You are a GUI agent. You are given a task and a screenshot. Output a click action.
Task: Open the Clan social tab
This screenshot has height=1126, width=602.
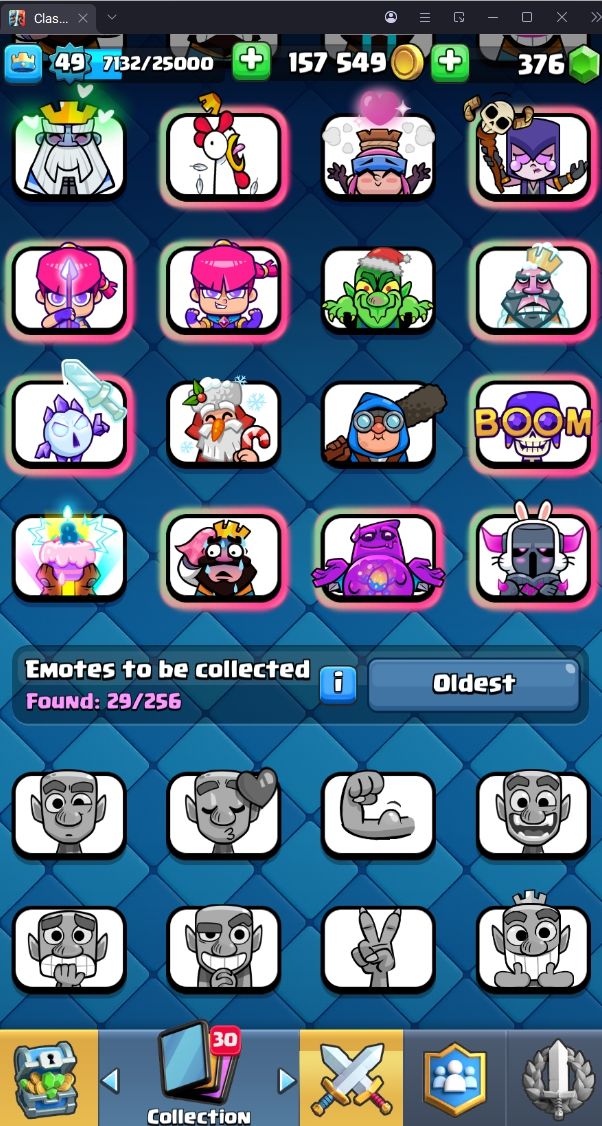454,1078
